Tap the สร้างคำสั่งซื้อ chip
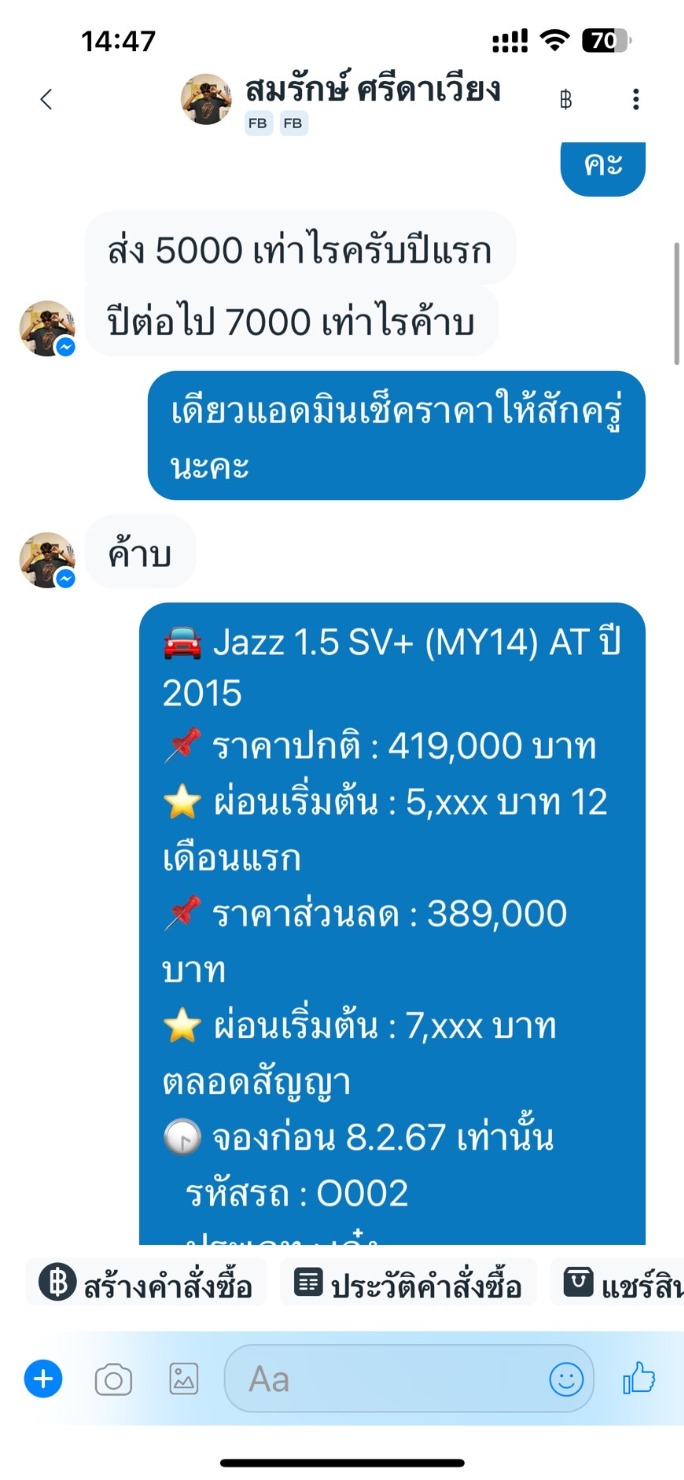The width and height of the screenshot is (684, 1480). (x=146, y=1283)
